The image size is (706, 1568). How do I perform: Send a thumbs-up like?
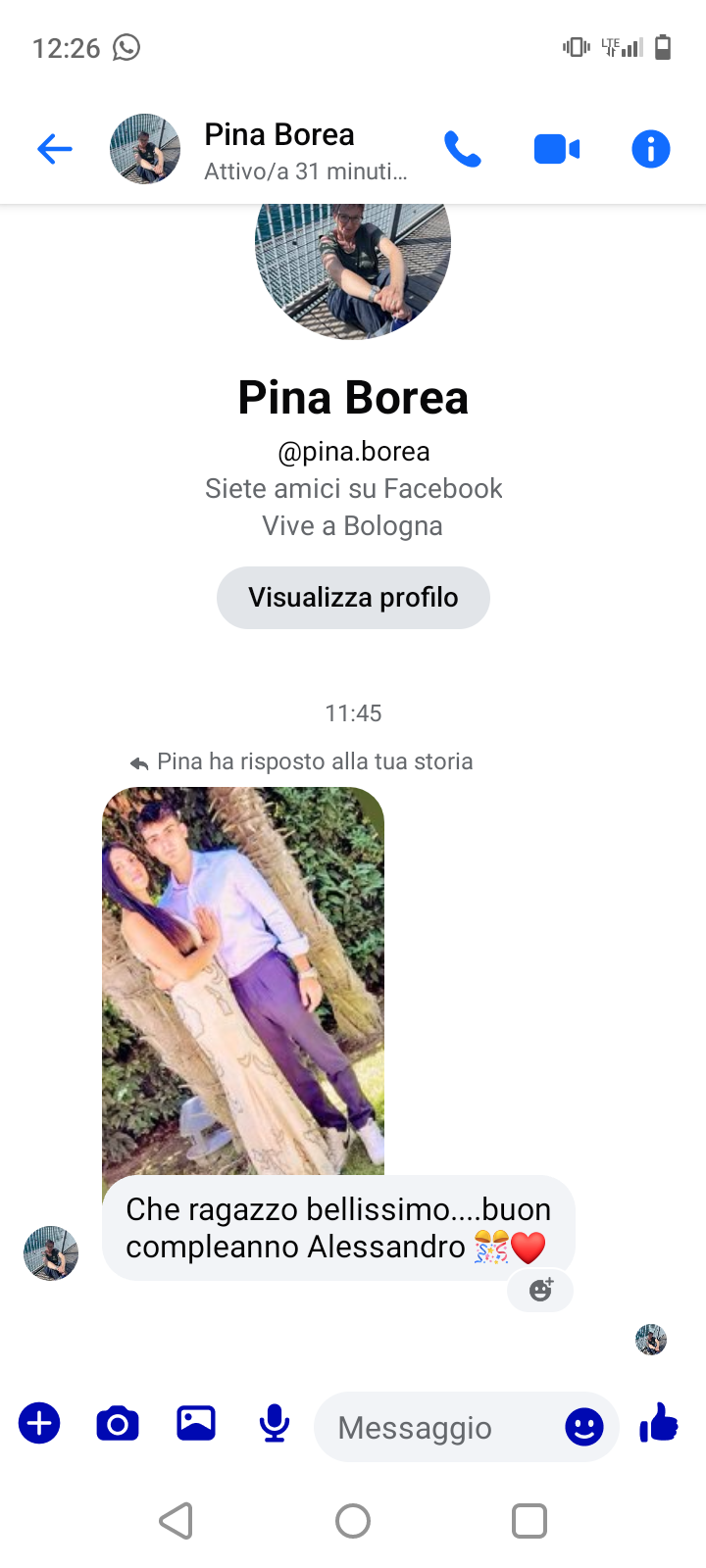(659, 1423)
